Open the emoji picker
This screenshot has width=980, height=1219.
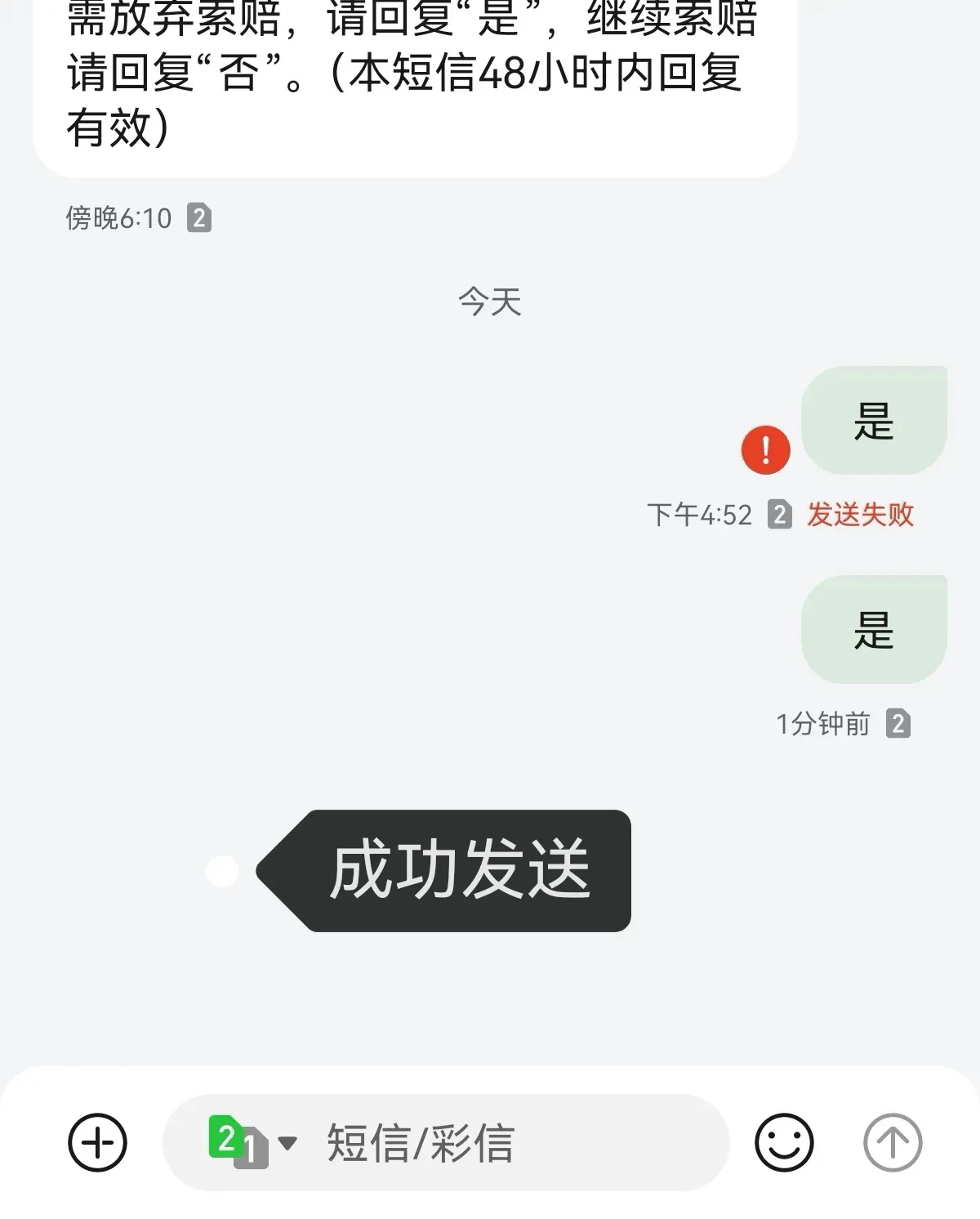784,1142
